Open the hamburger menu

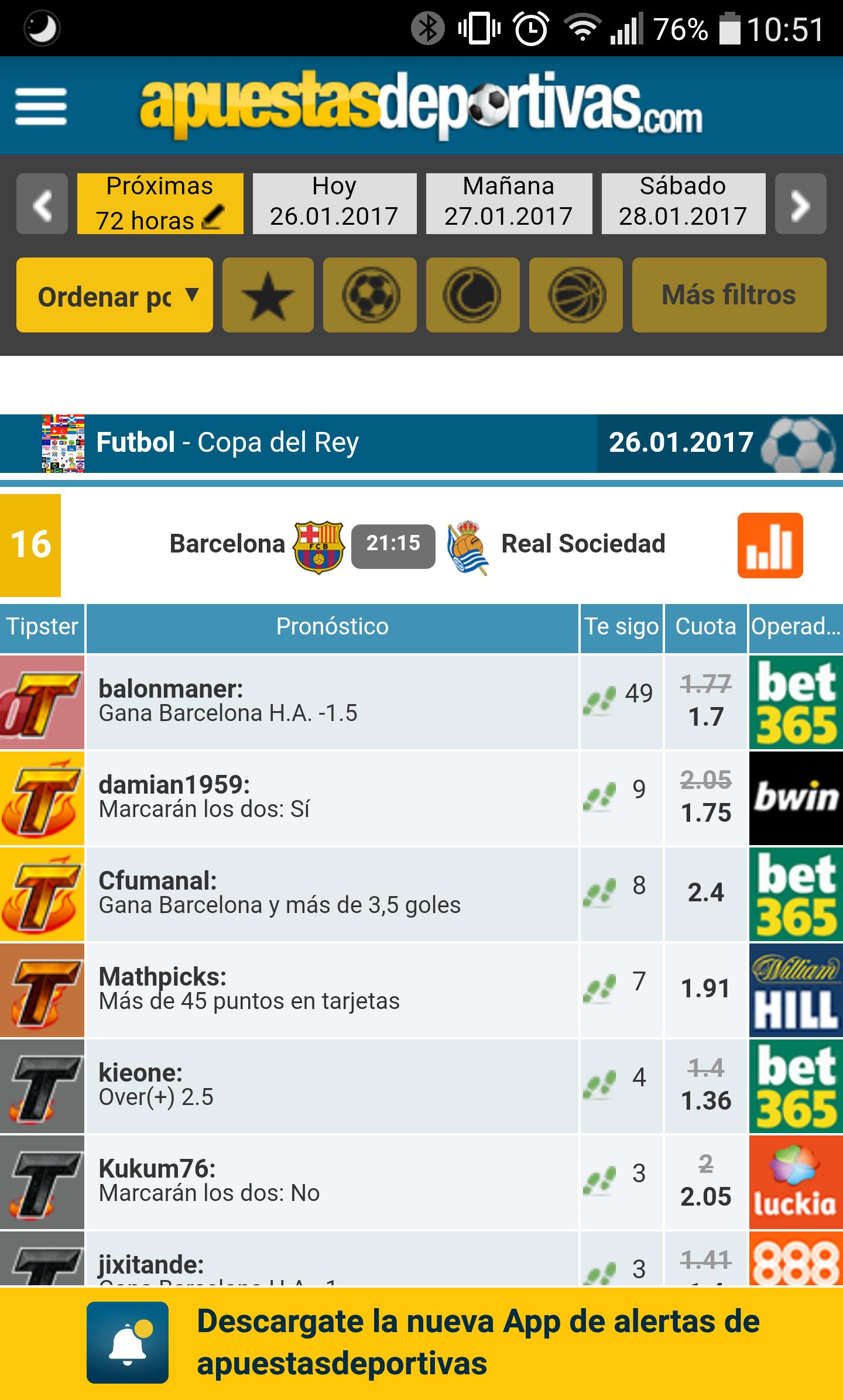(x=41, y=106)
